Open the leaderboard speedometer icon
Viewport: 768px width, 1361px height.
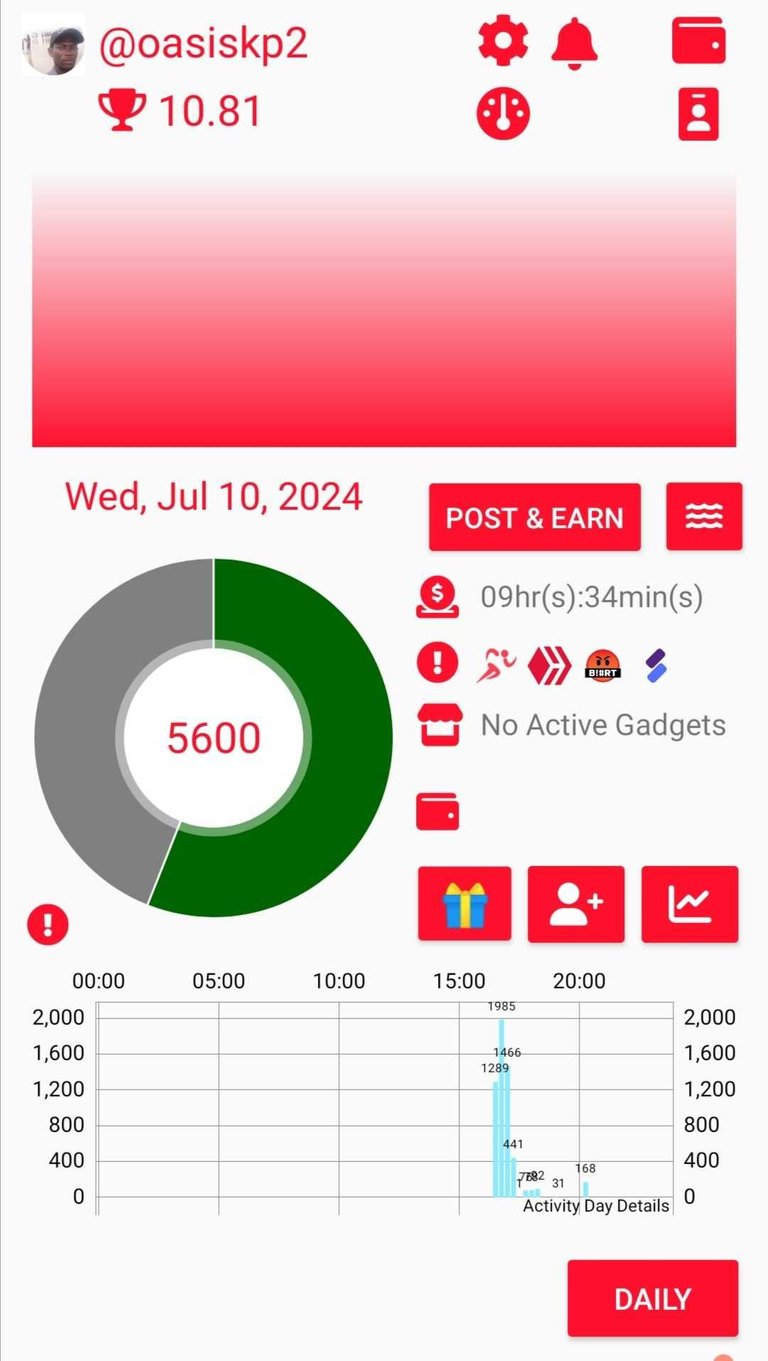coord(503,114)
